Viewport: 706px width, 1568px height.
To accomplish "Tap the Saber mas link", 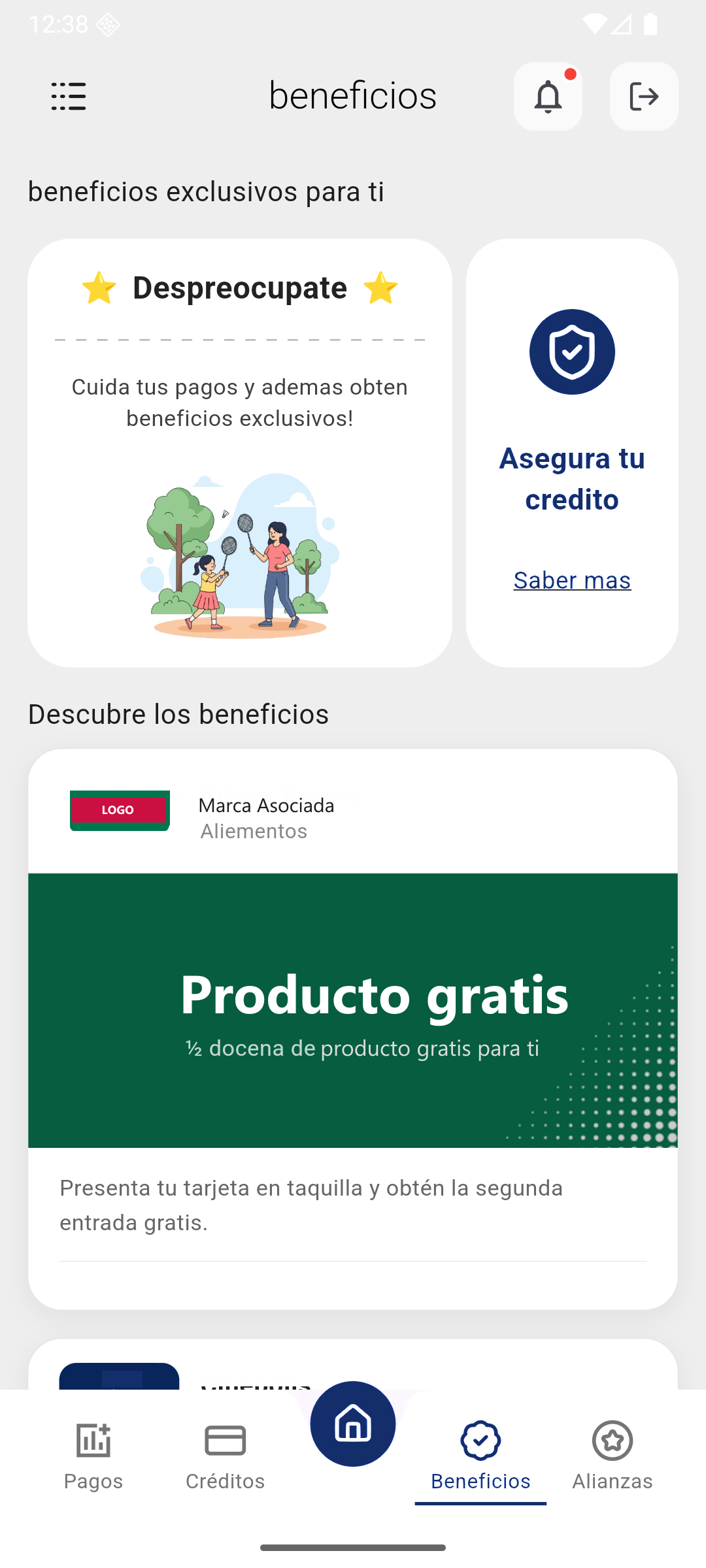I will coord(571,580).
